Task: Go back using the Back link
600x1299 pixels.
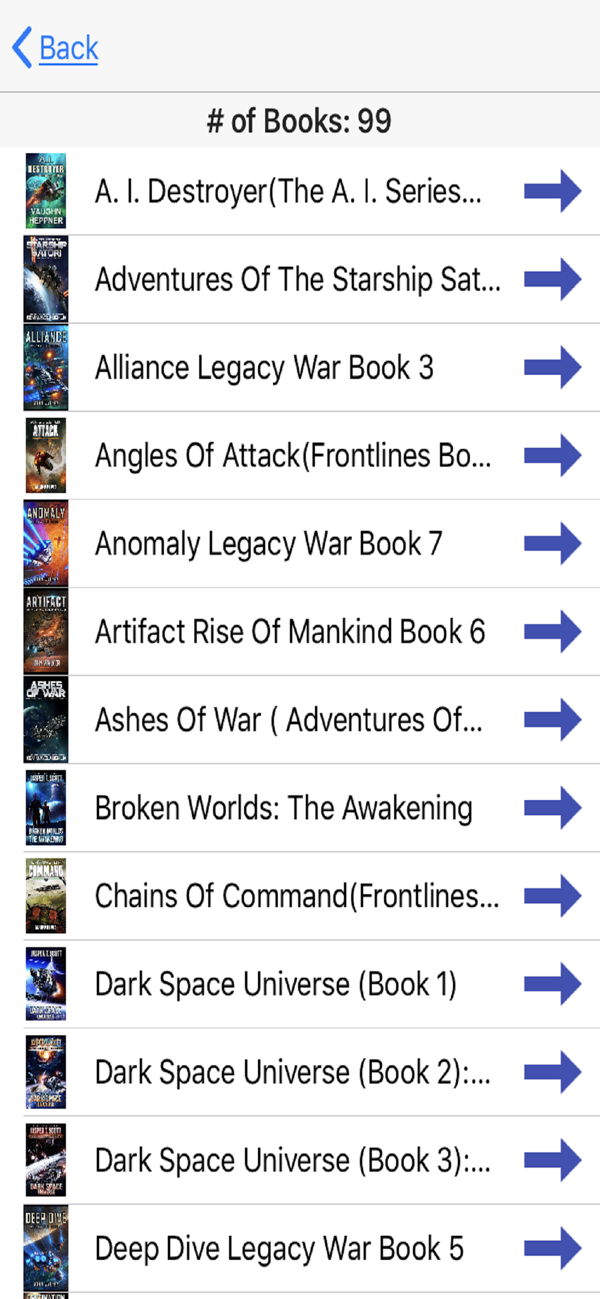Action: click(x=57, y=48)
